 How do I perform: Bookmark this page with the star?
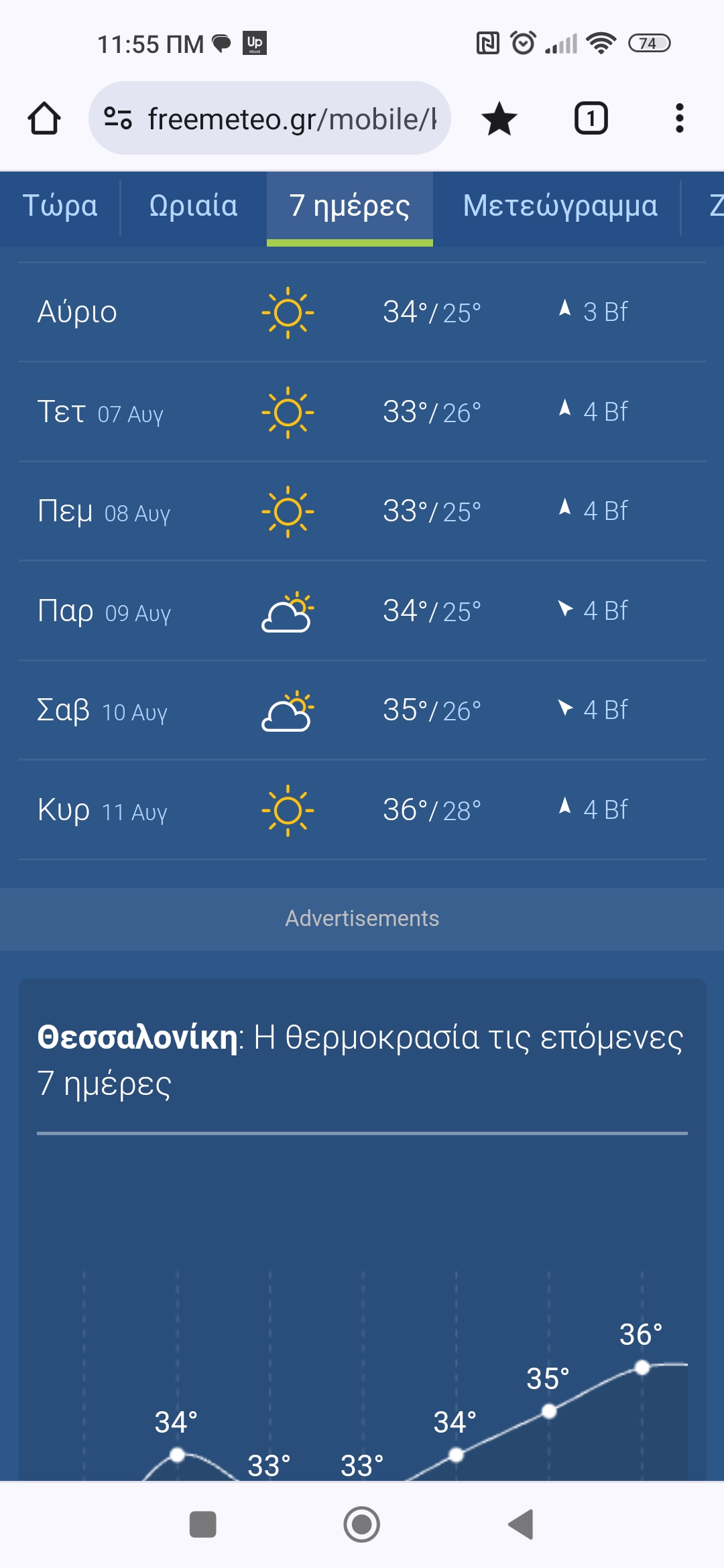pyautogui.click(x=499, y=119)
